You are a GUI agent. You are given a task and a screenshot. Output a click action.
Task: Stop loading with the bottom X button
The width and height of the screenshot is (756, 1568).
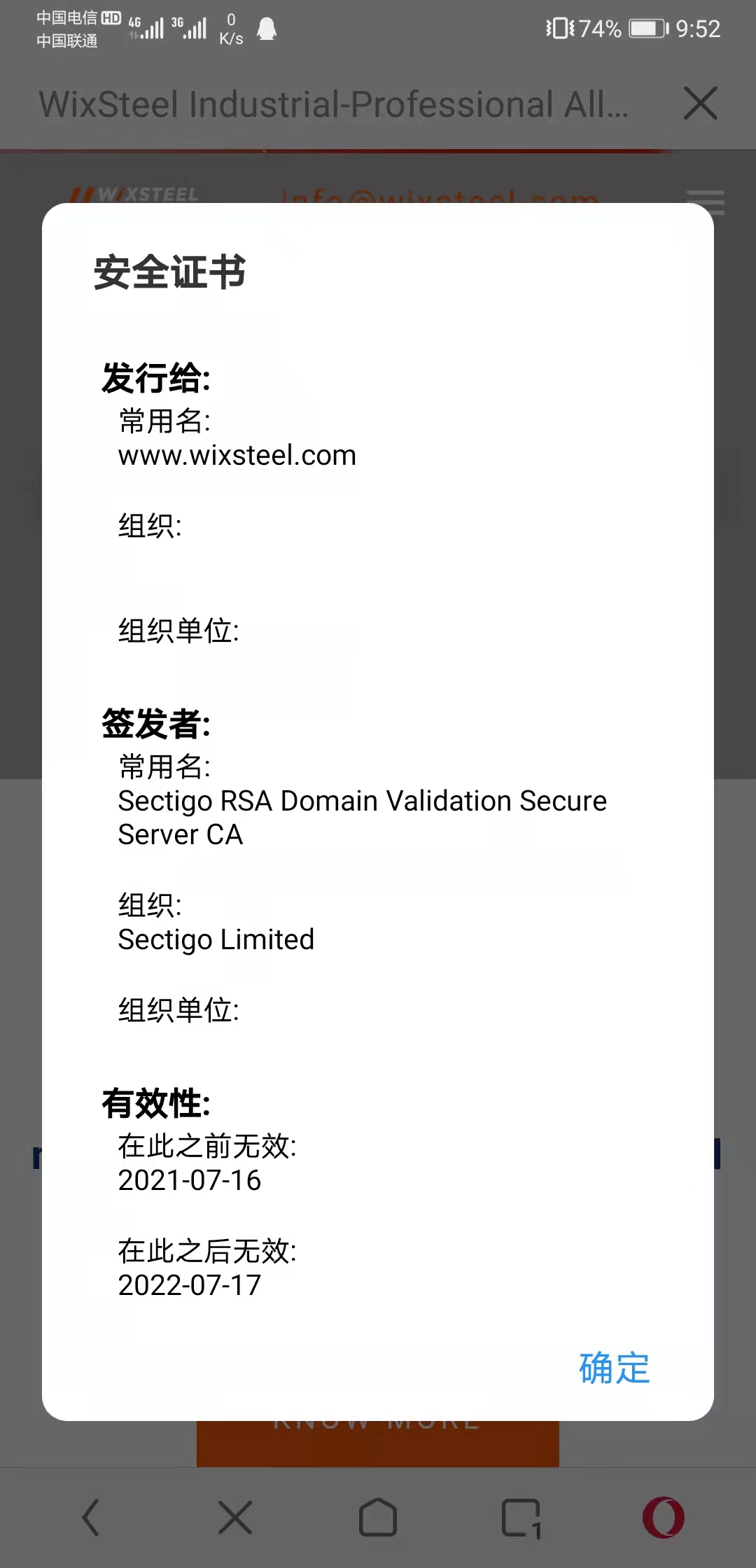point(235,1518)
